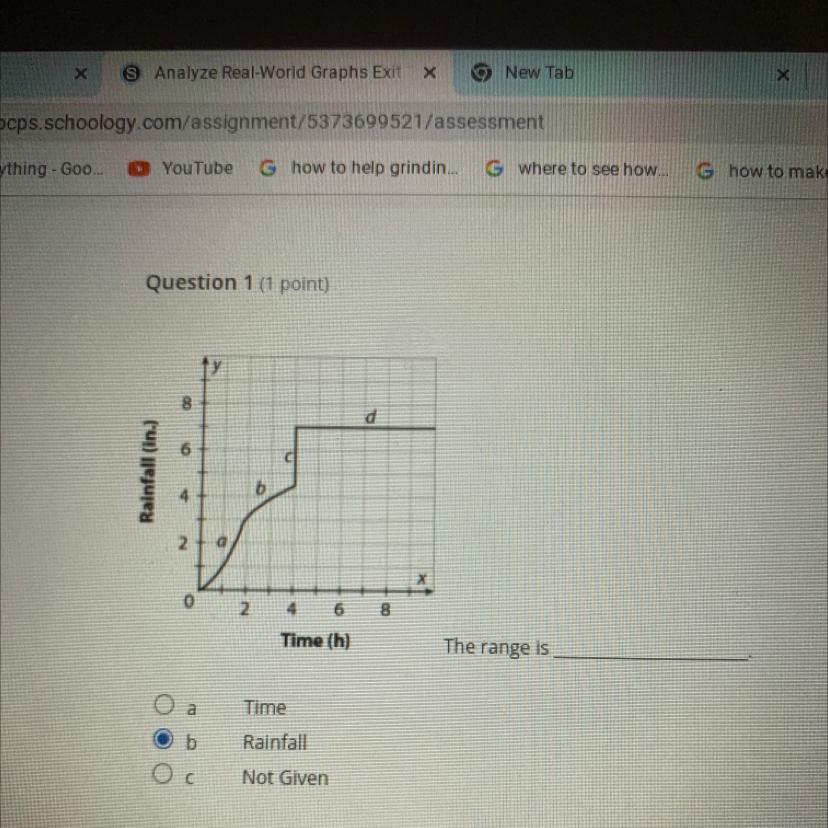
Task: Select radio option a, Time
Action: pyautogui.click(x=164, y=704)
